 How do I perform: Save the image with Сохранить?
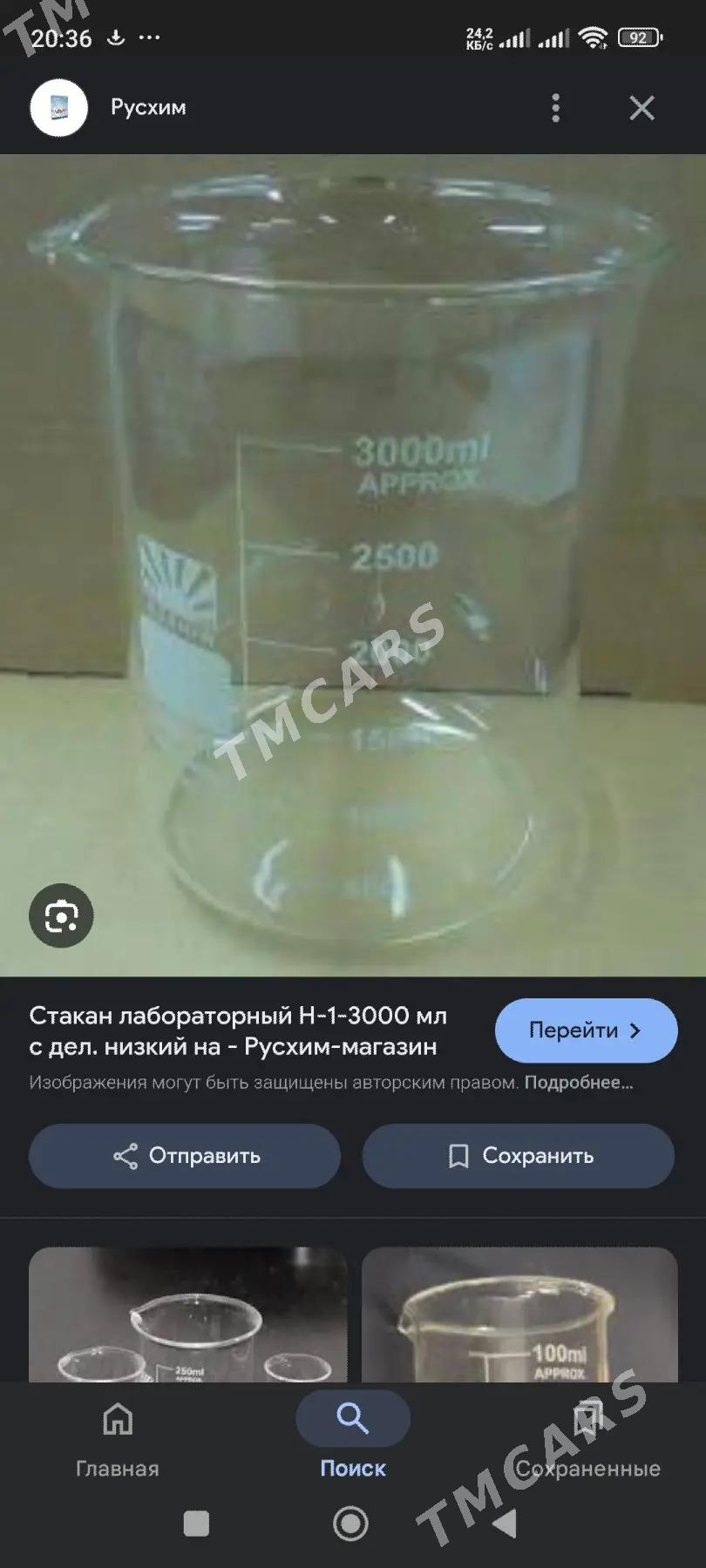pos(519,1156)
